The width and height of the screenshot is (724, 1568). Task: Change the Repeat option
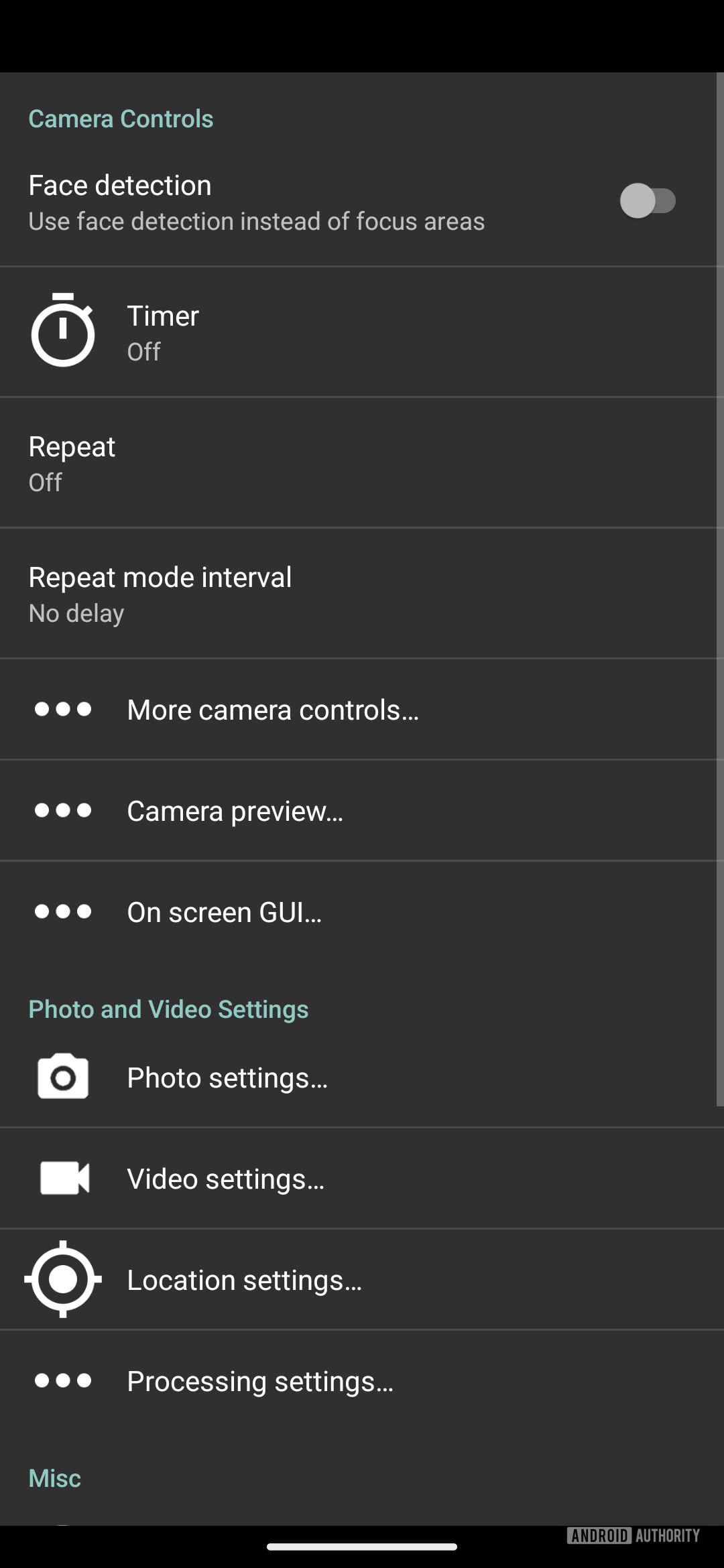(x=72, y=463)
